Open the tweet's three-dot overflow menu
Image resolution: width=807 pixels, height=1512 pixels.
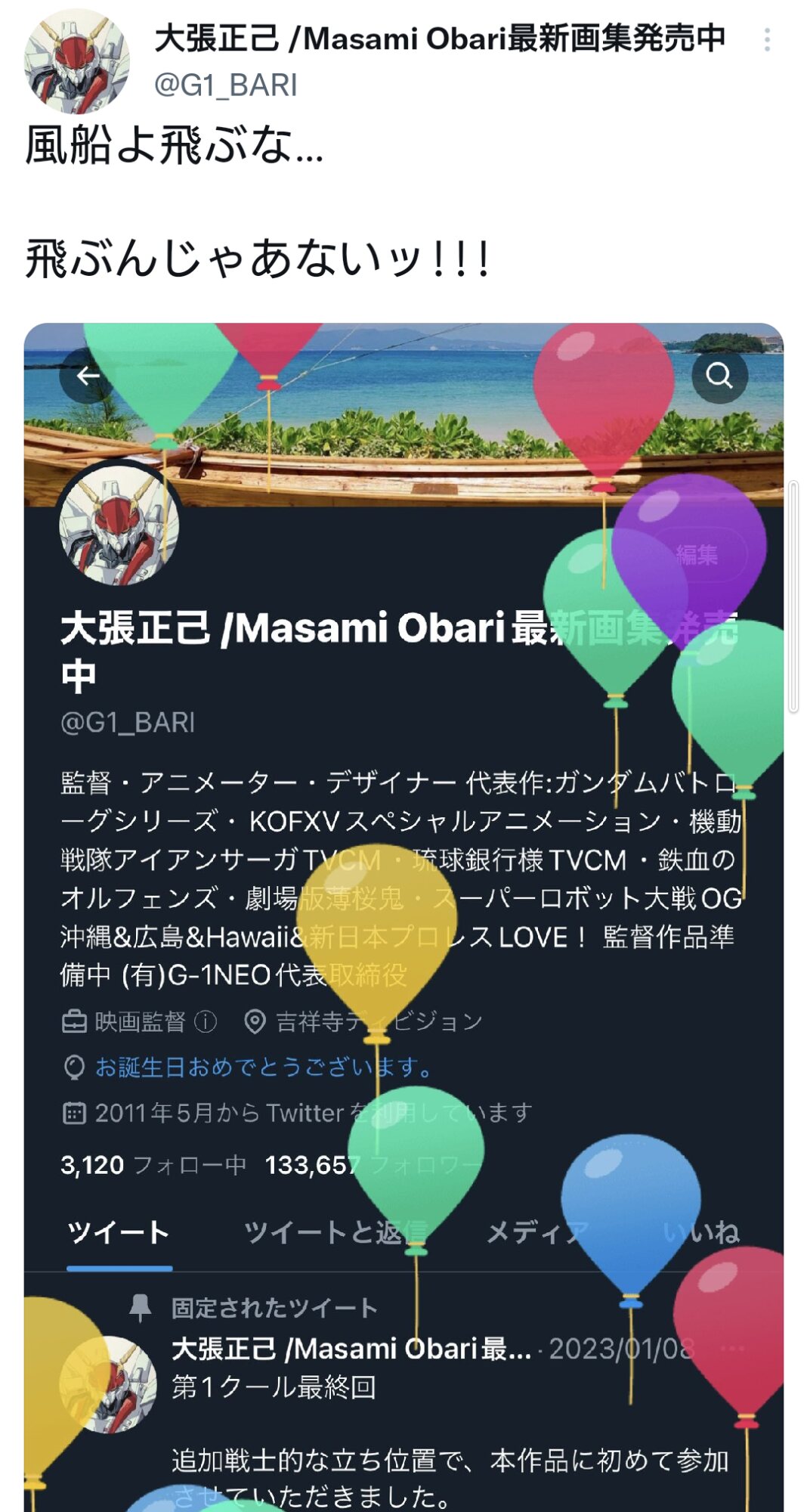[x=767, y=39]
